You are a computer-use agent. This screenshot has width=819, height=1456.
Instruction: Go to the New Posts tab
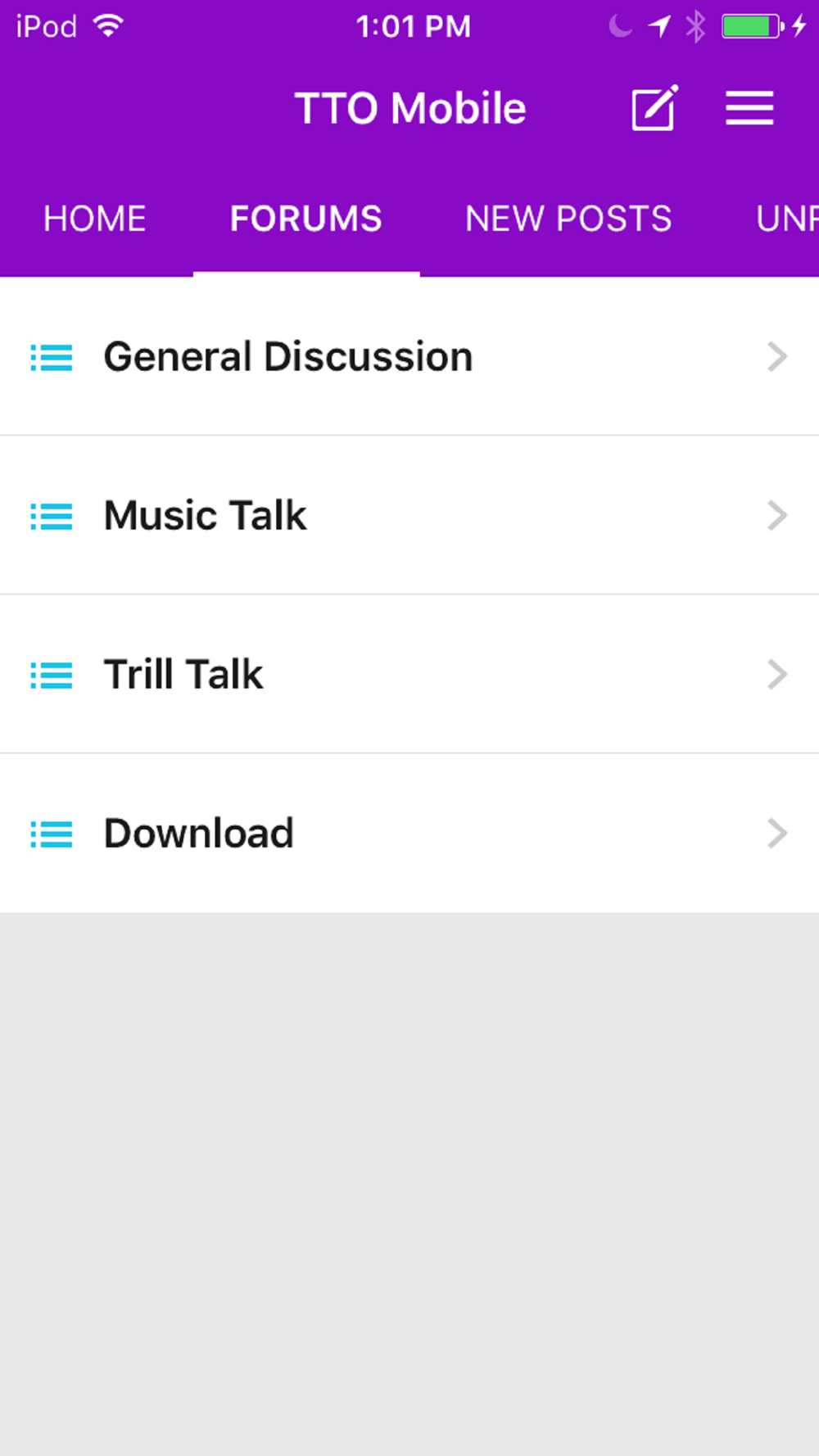coord(568,219)
